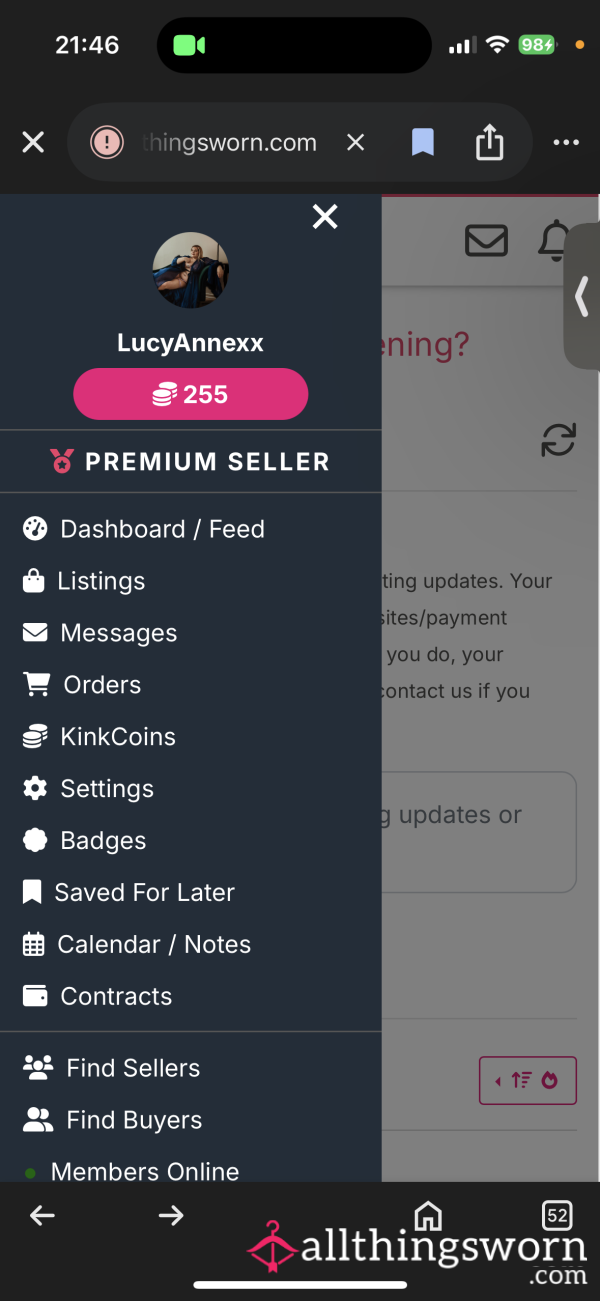The image size is (600, 1301).
Task: Tap the 255 KinkCoins balance button
Action: (191, 394)
